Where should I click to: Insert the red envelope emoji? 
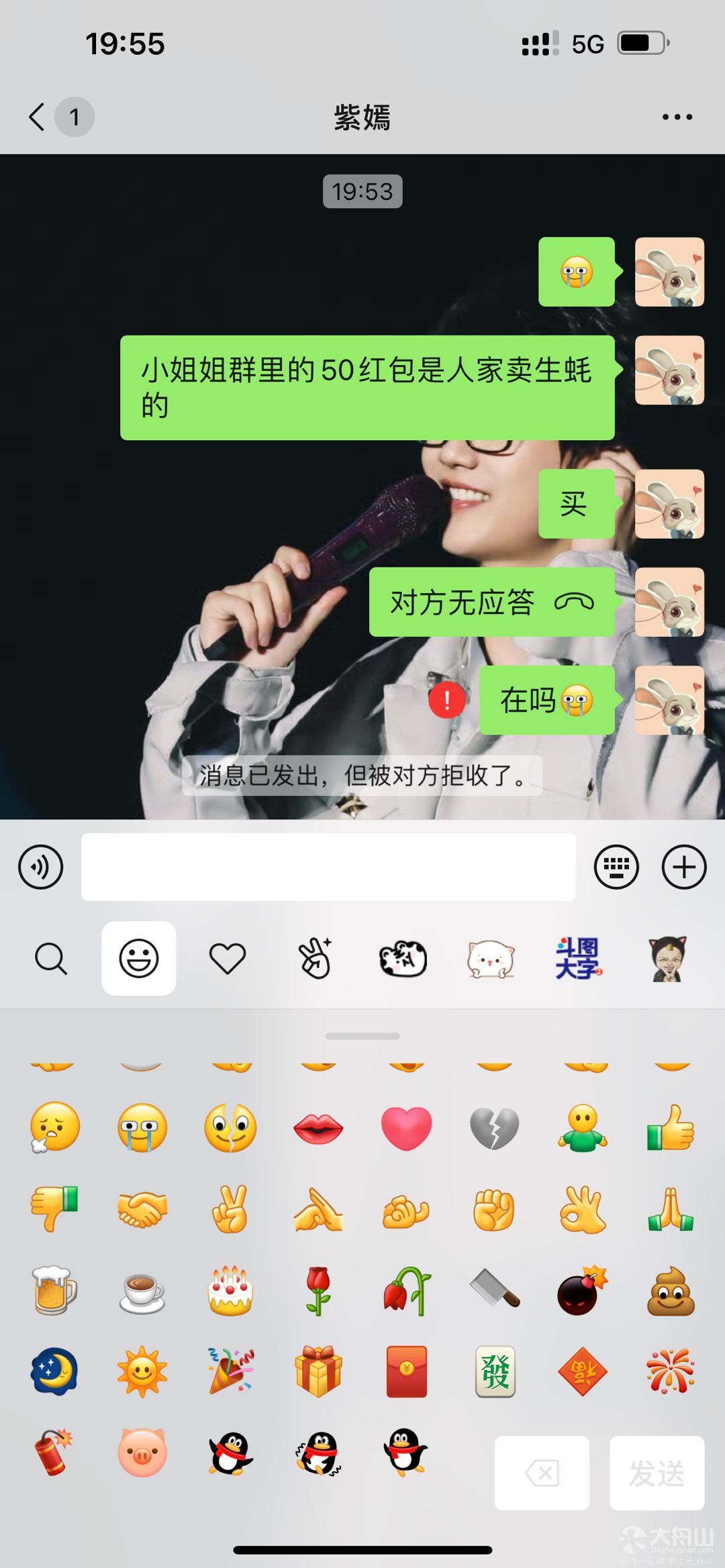point(406,1371)
